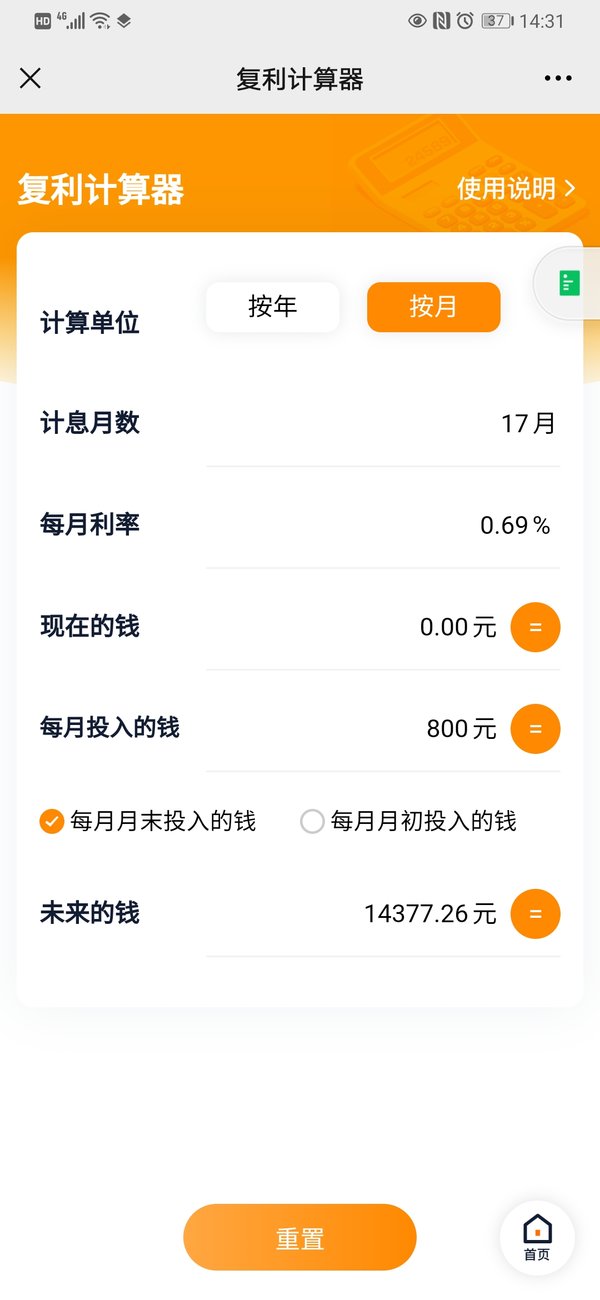Choose 每月月初投入的钱 option
The width and height of the screenshot is (600, 1300).
(408, 822)
